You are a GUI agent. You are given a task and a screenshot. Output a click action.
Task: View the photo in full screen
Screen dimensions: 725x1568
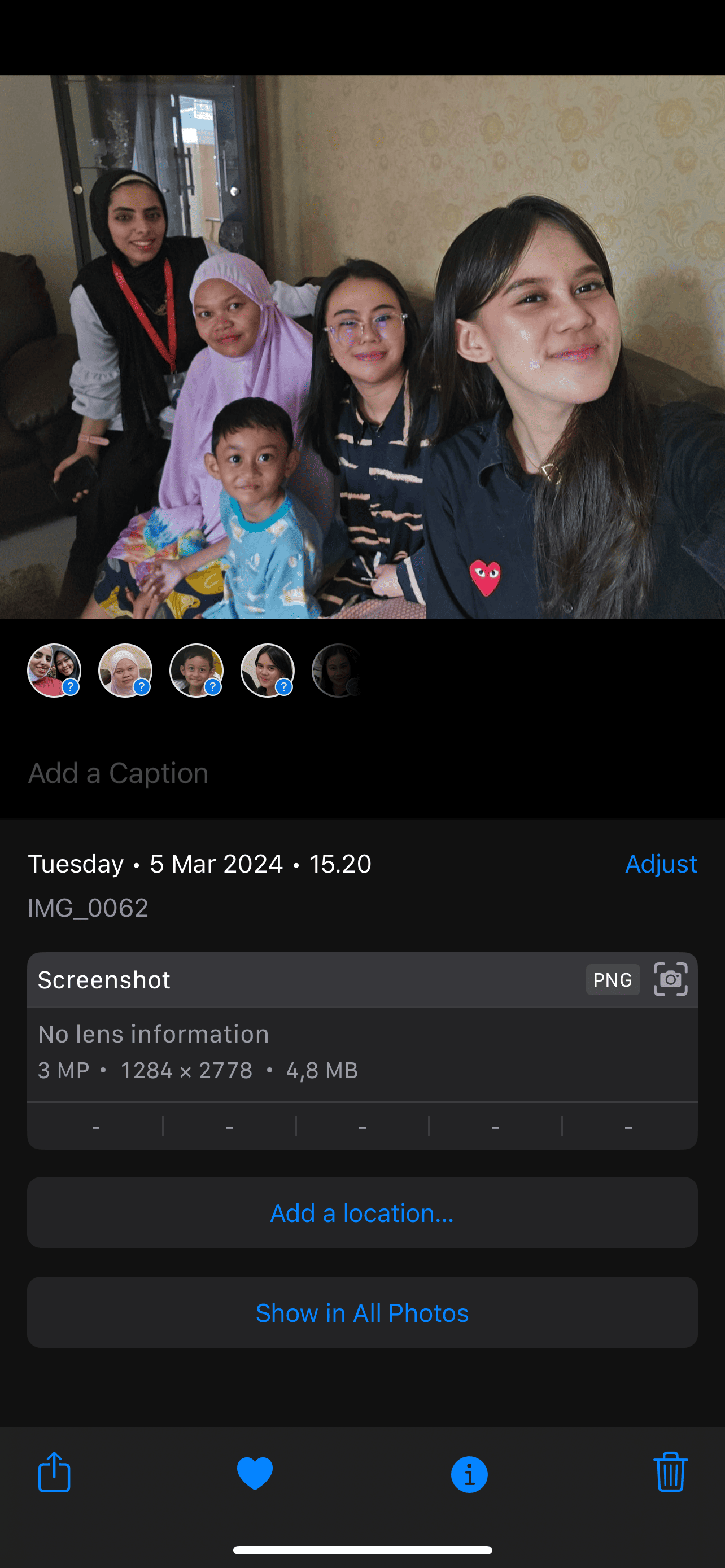pos(362,347)
